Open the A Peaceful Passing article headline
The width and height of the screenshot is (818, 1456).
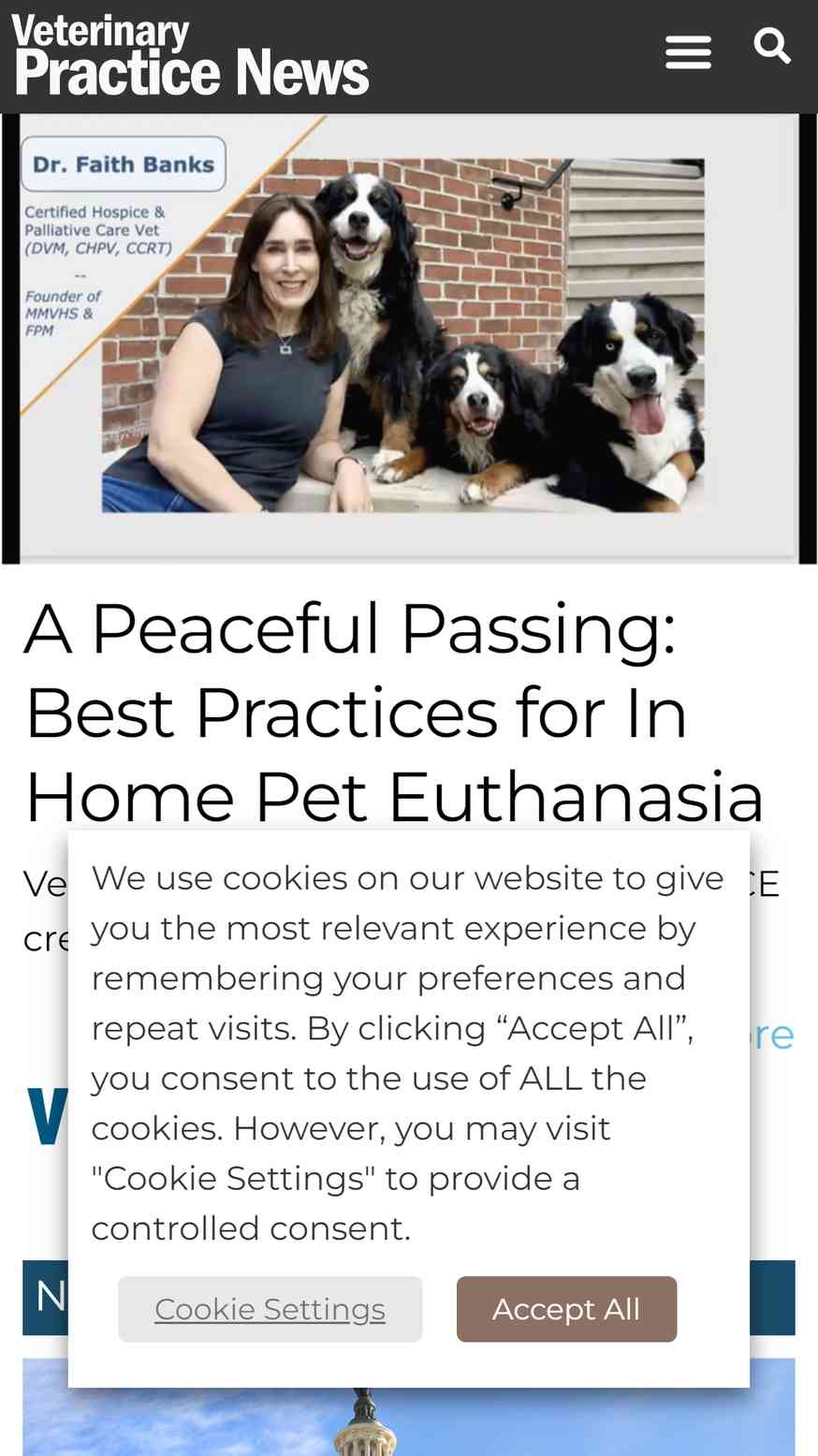(x=395, y=713)
